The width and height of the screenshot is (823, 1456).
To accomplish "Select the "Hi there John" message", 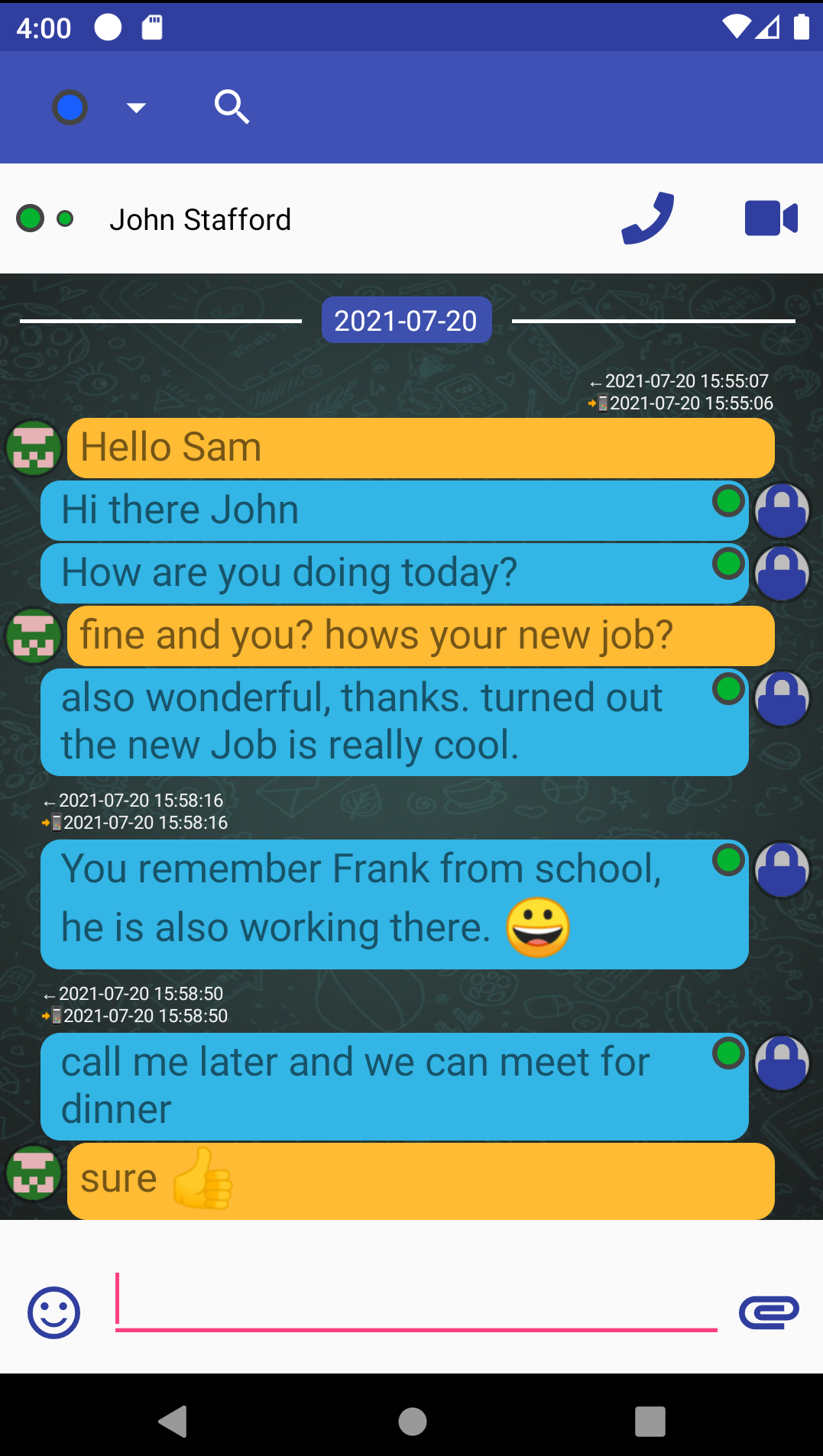I will pyautogui.click(x=382, y=510).
